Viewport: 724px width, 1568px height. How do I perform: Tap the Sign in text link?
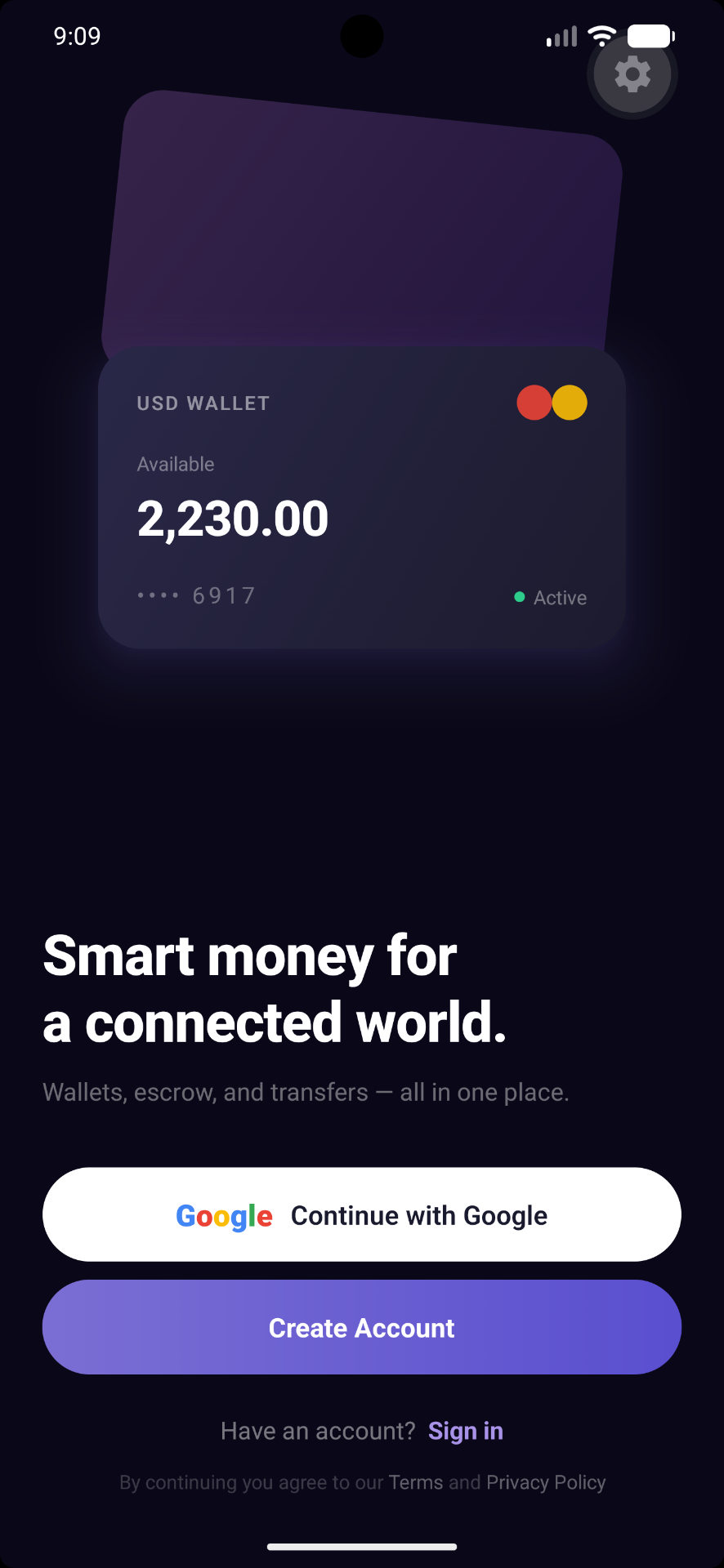click(465, 1431)
